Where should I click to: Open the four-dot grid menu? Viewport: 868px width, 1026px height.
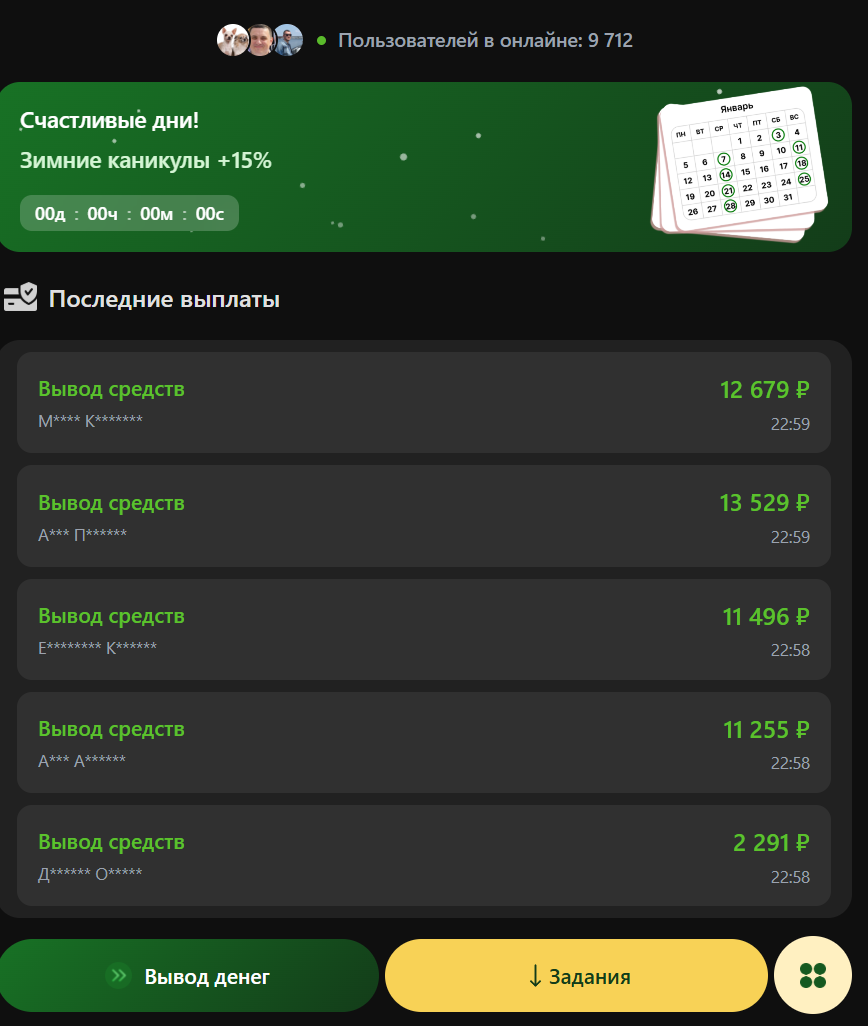click(x=812, y=976)
